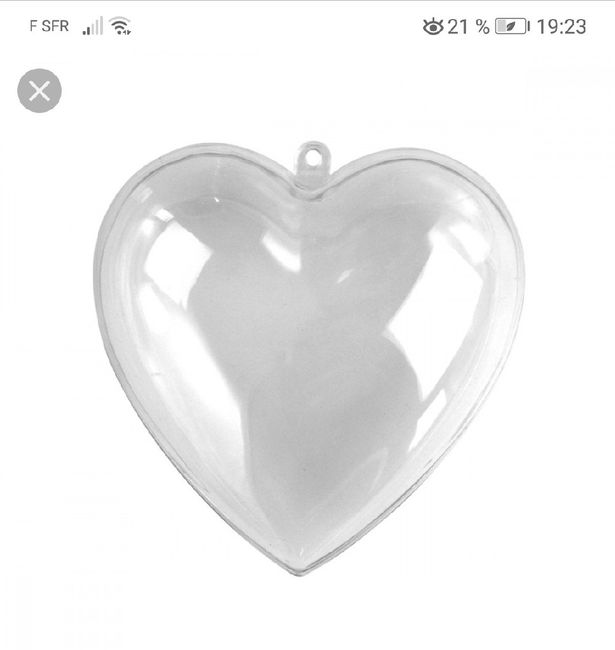Close the full-screen image viewer
The width and height of the screenshot is (615, 650).
[x=39, y=91]
